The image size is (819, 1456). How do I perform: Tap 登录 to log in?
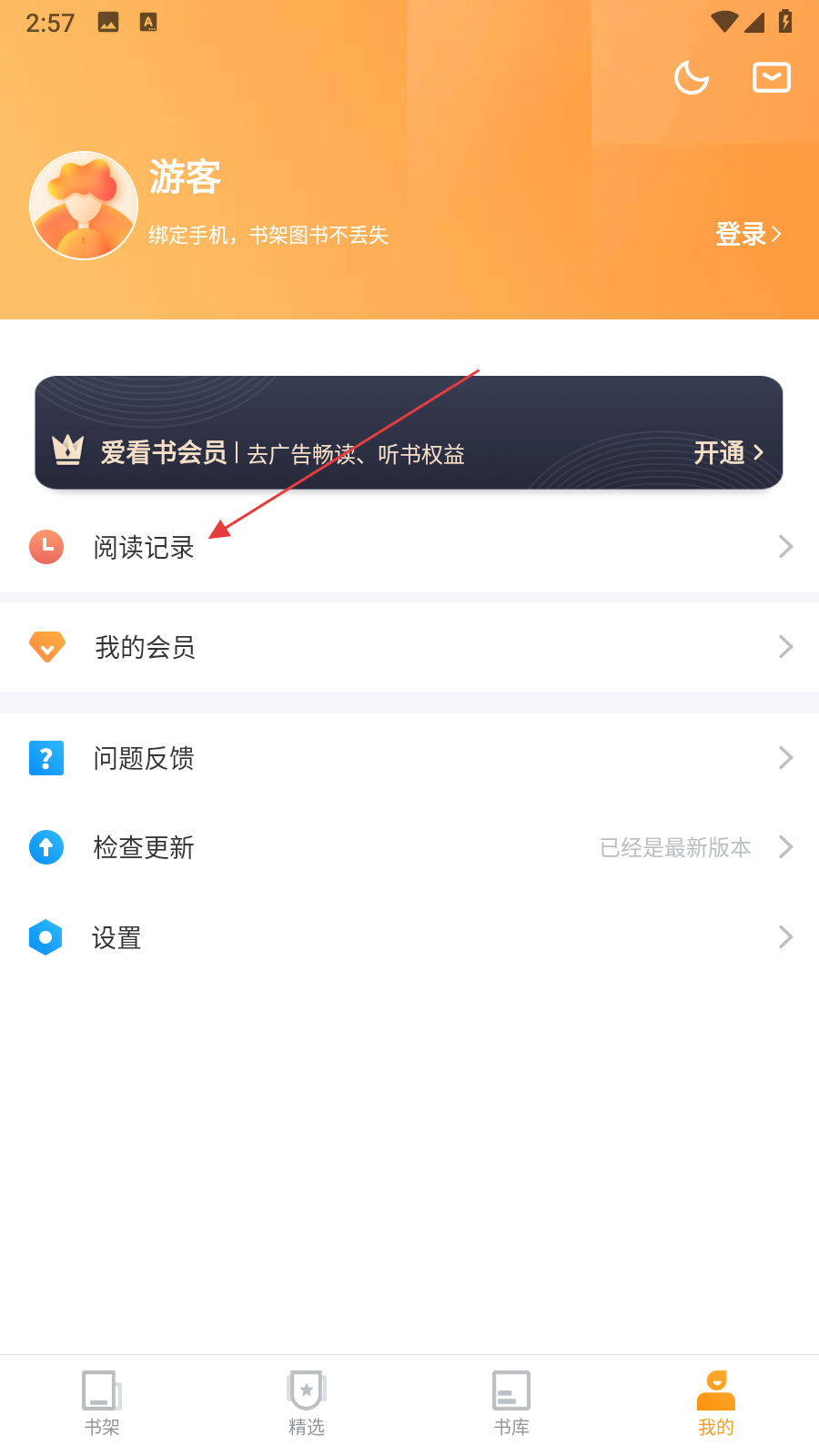pyautogui.click(x=747, y=235)
